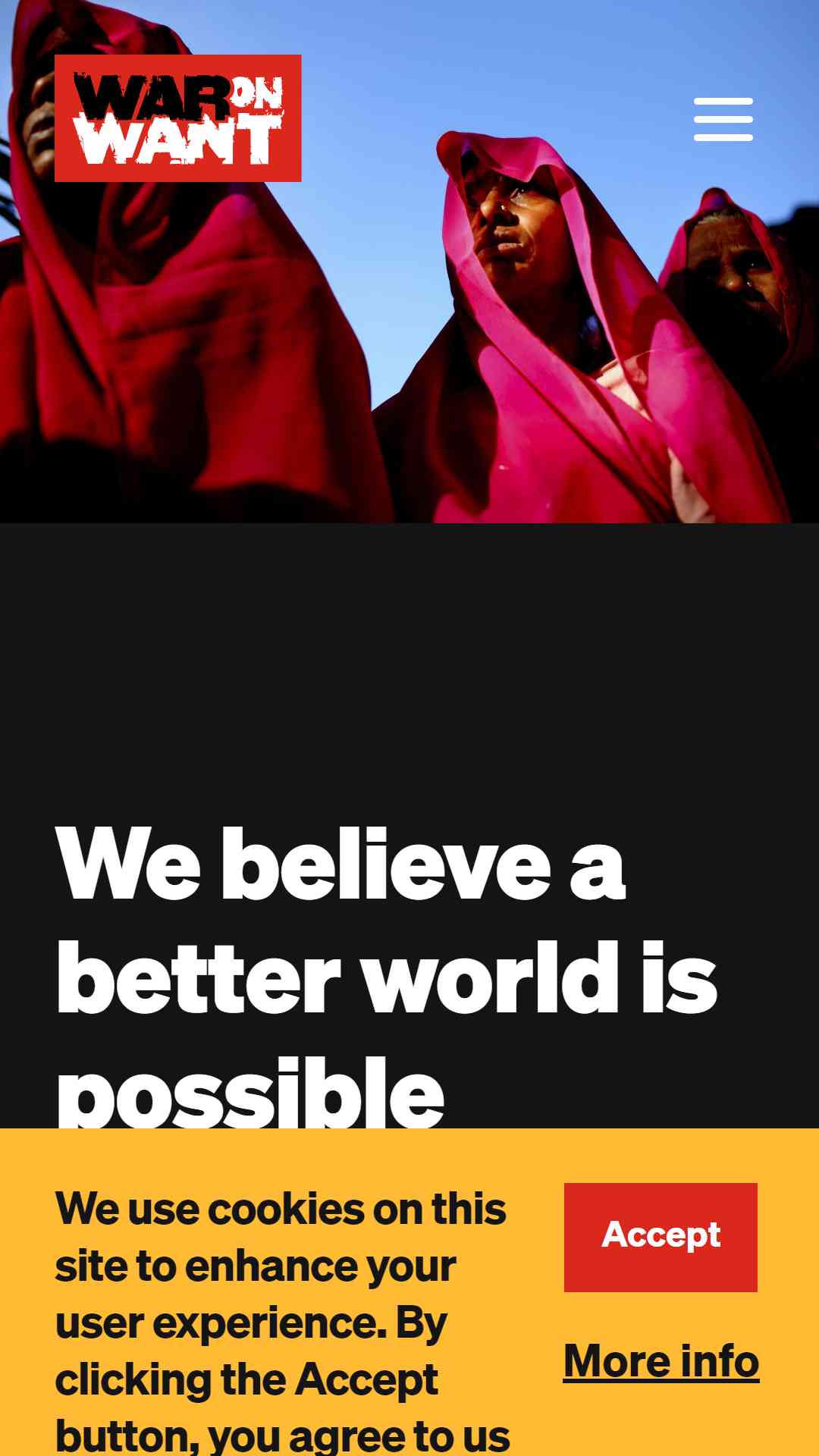Screen dimensions: 819x1456
Task: Tap the War on Want logo
Action: coord(178,118)
